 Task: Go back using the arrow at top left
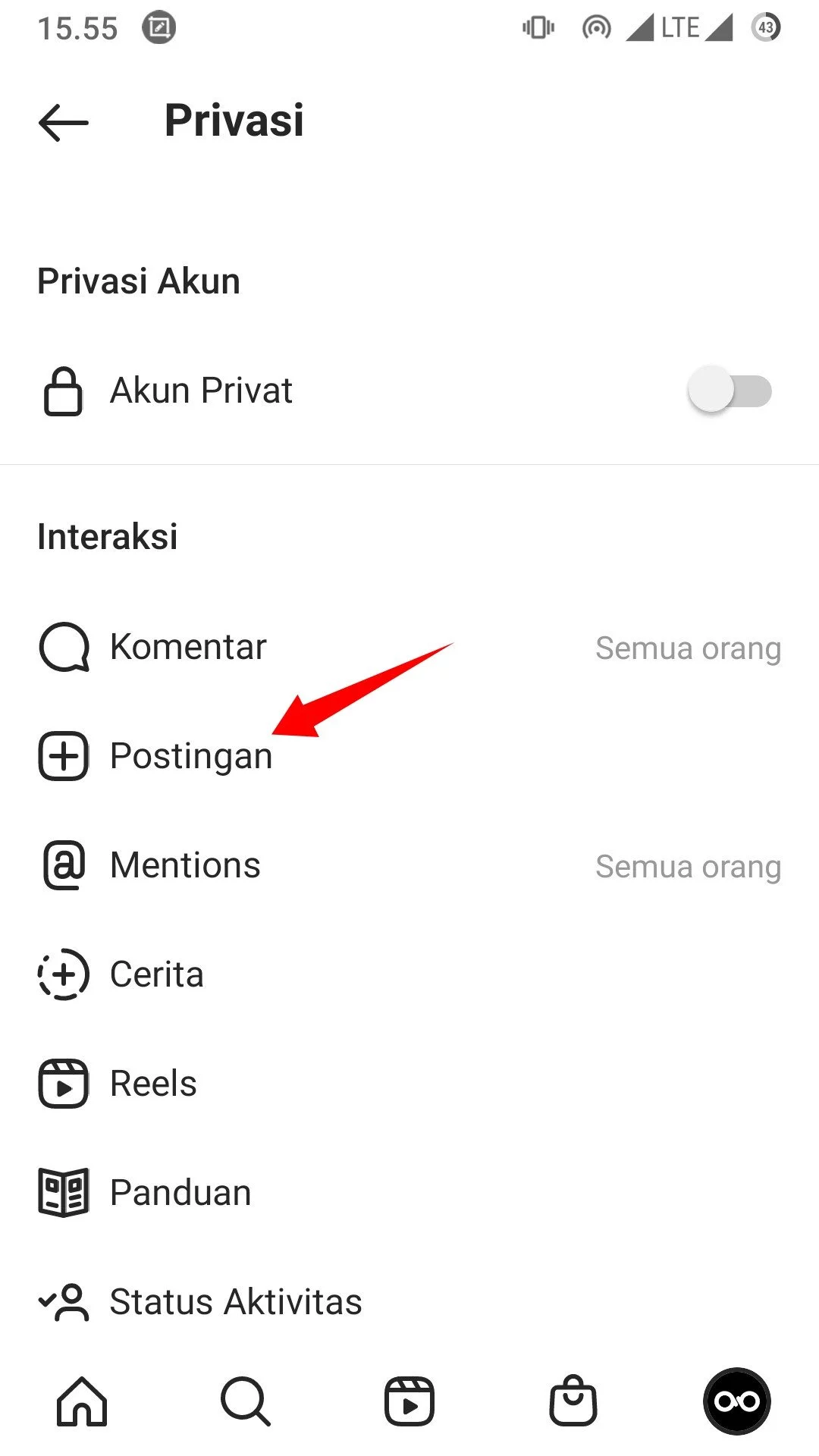click(63, 122)
